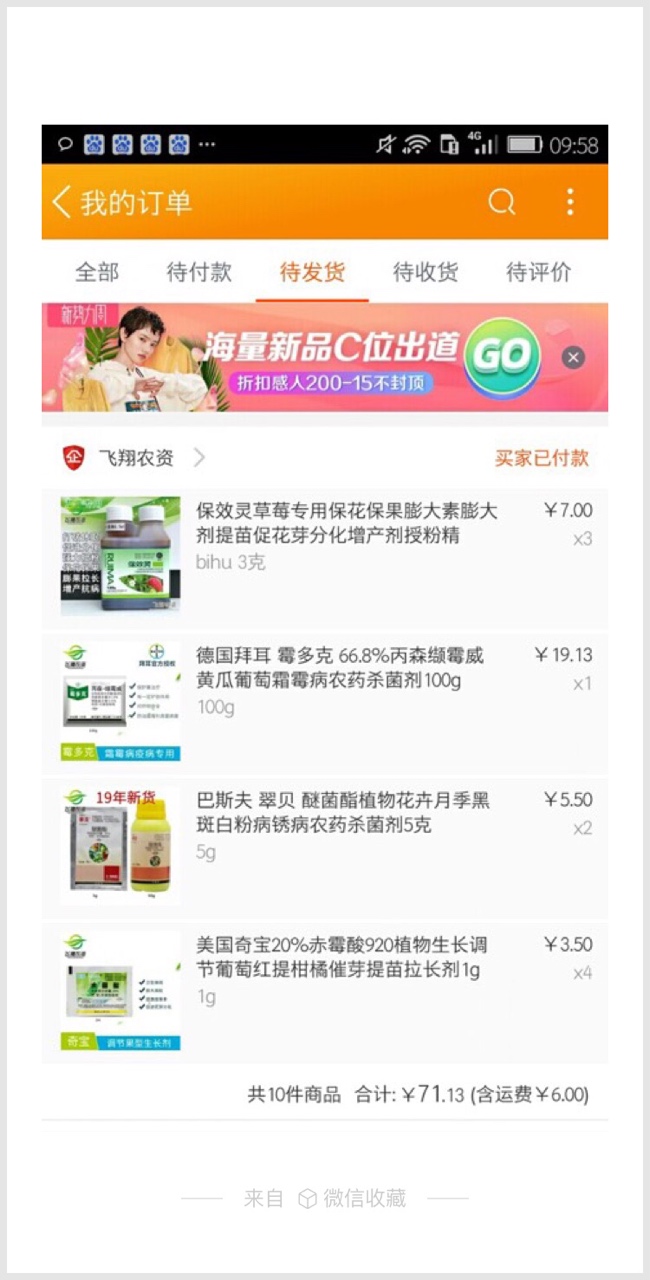Screen dimensions: 650x1280
Task: Open the three-dot overflow menu
Action: pyautogui.click(x=570, y=202)
